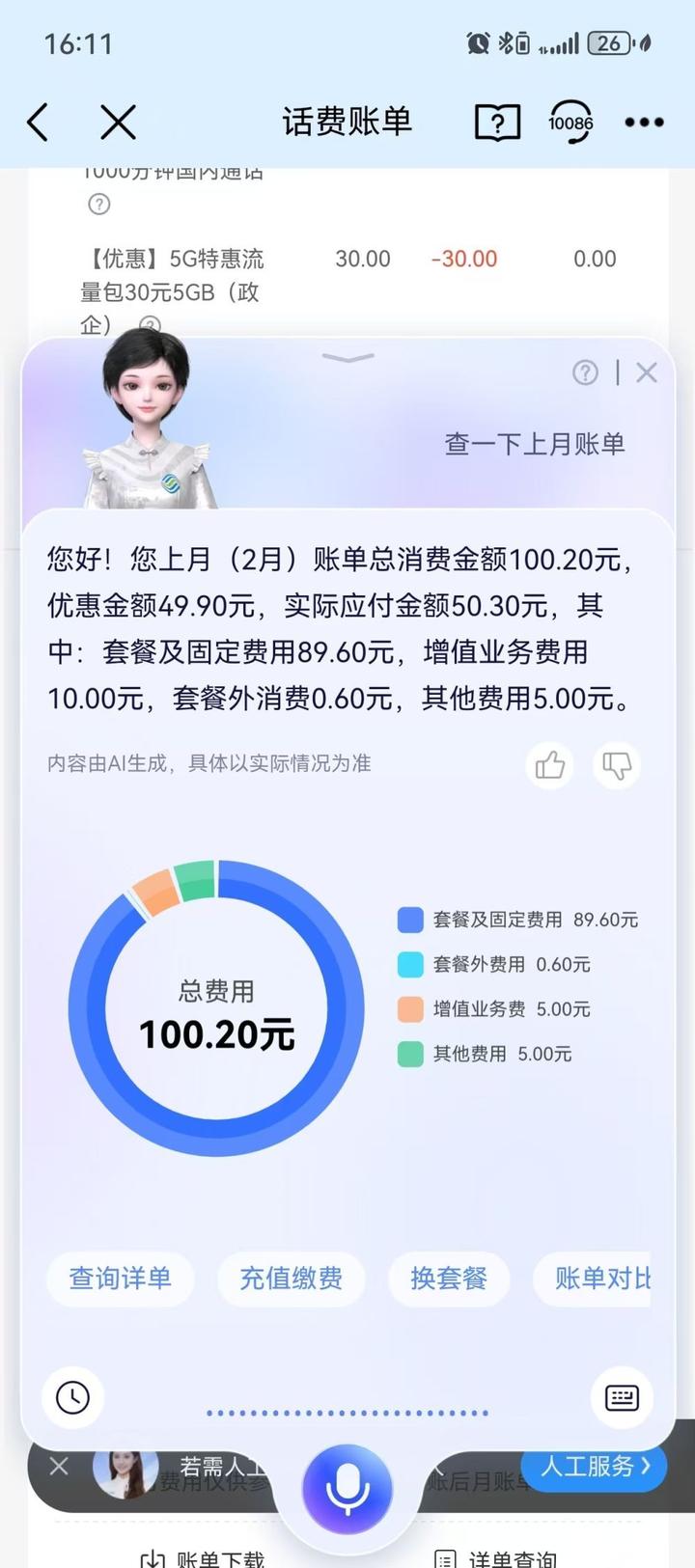Select the 查询详单 chip
Viewport: 695px width, 1568px height.
pyautogui.click(x=121, y=1279)
